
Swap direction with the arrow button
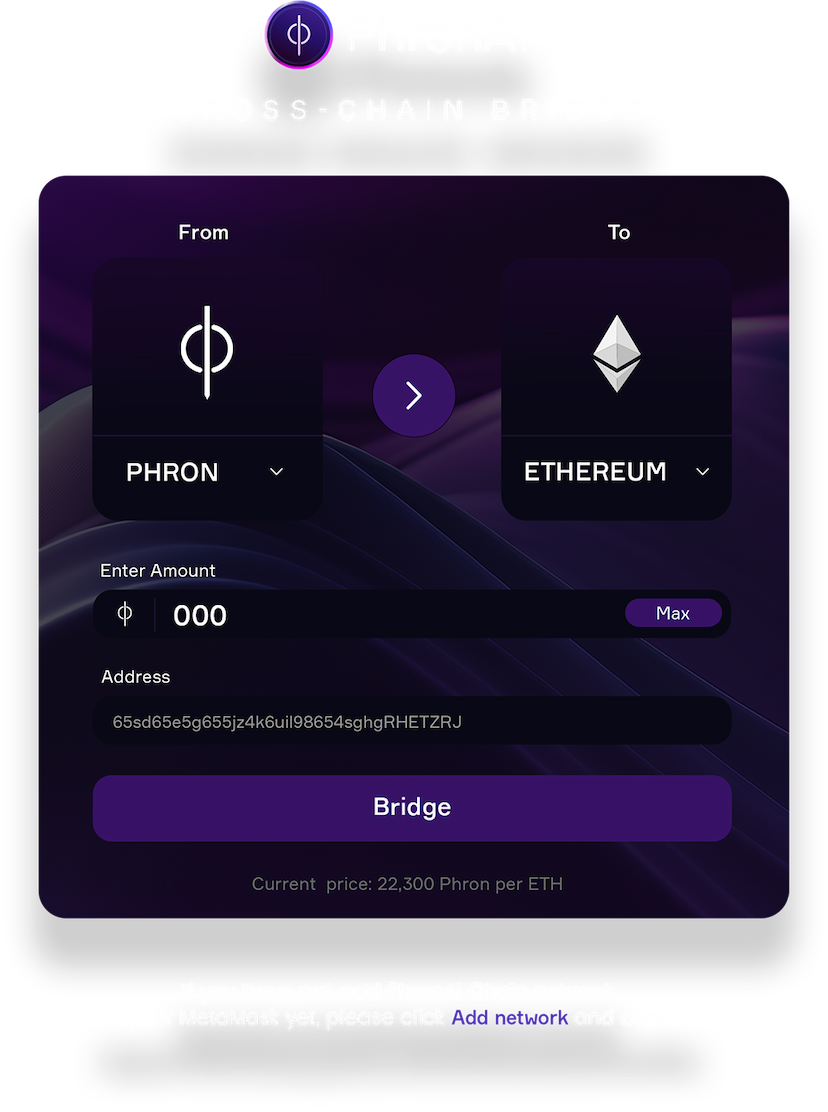[413, 396]
